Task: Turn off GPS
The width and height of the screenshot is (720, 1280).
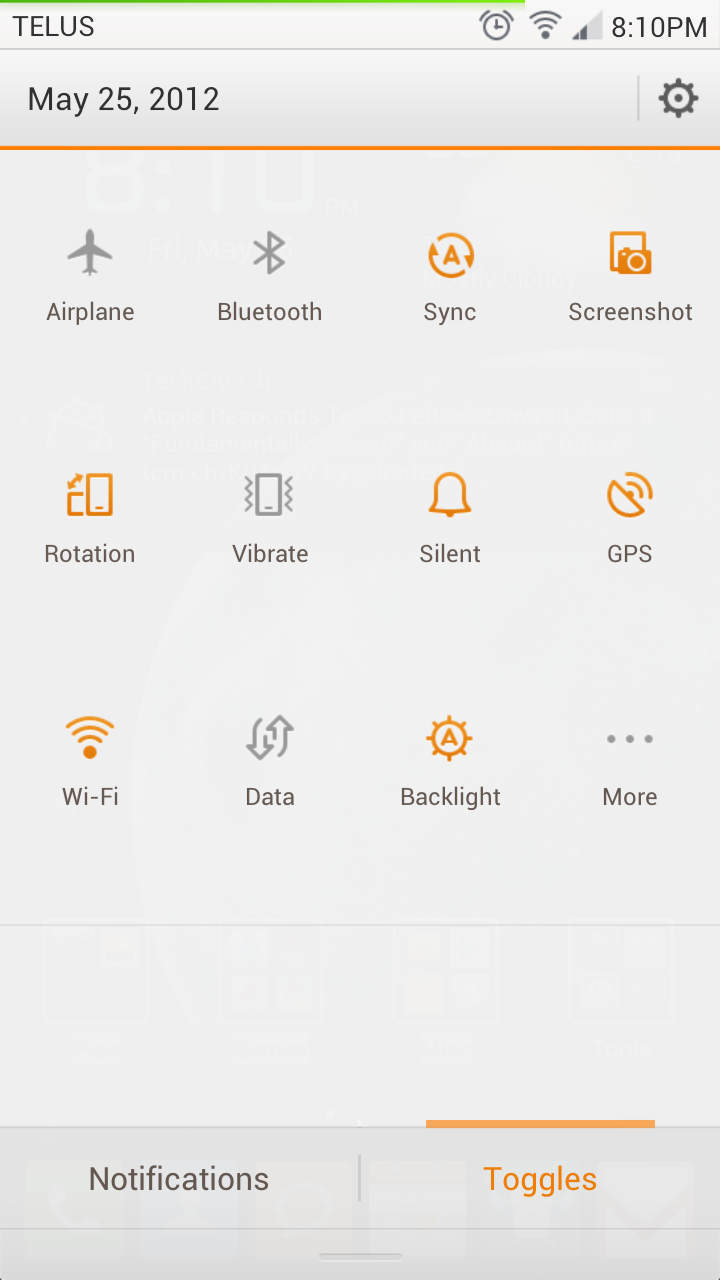Action: 630,519
